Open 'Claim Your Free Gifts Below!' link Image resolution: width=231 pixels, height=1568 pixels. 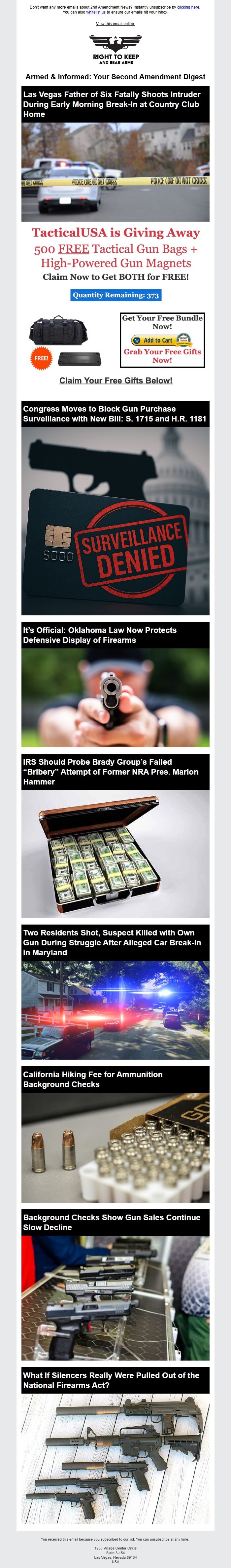tap(115, 381)
